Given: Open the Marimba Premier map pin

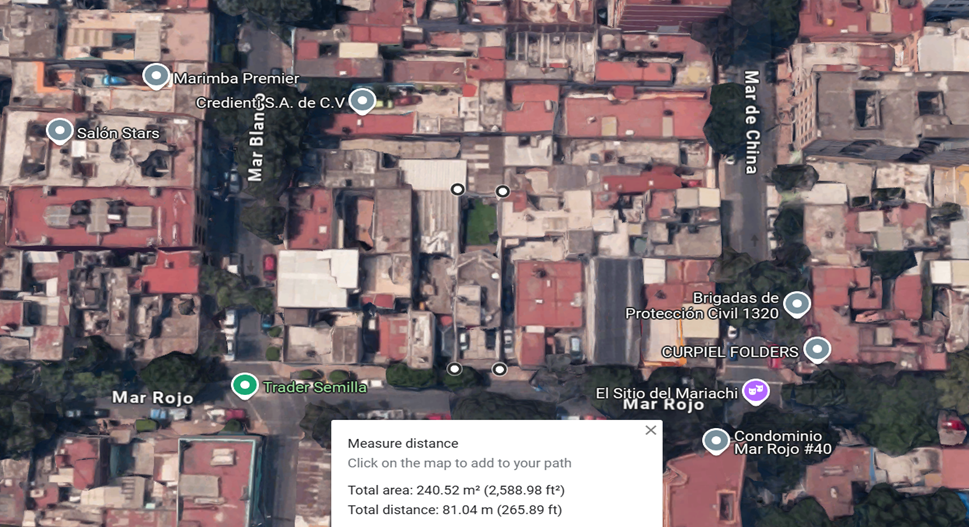Looking at the screenshot, I should coord(155,76).
